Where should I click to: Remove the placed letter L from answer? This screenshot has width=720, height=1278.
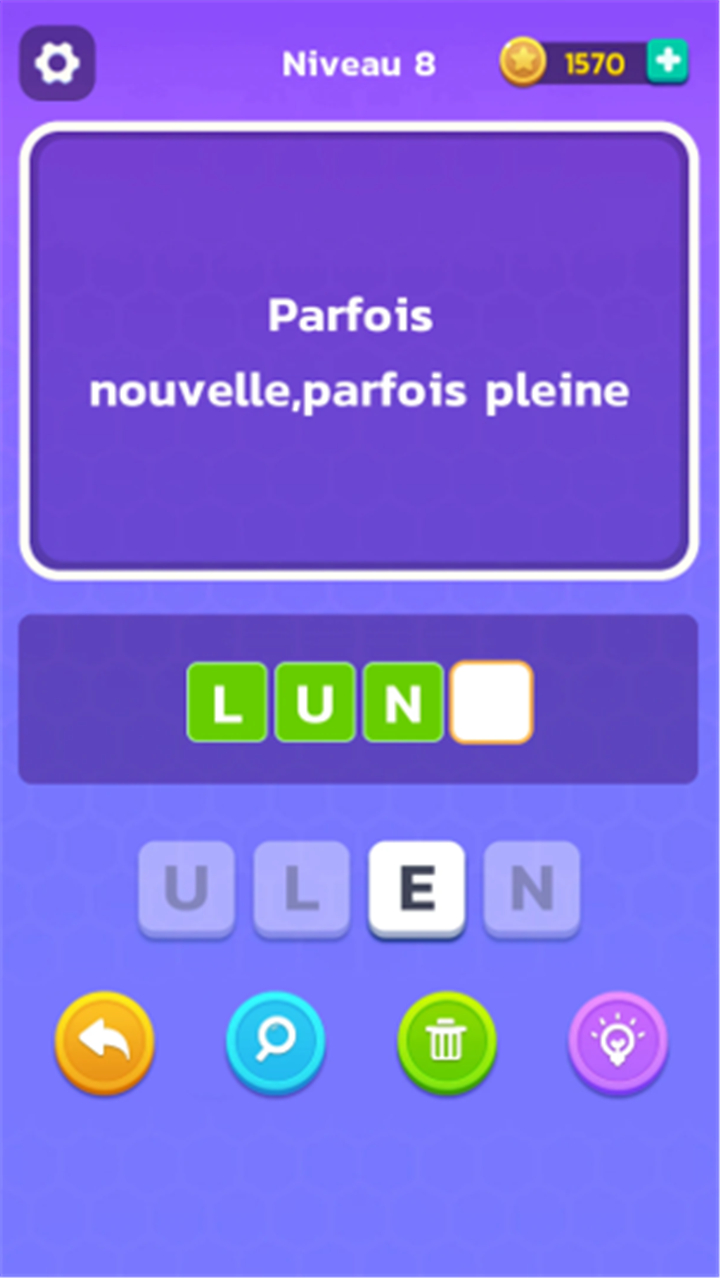point(227,702)
